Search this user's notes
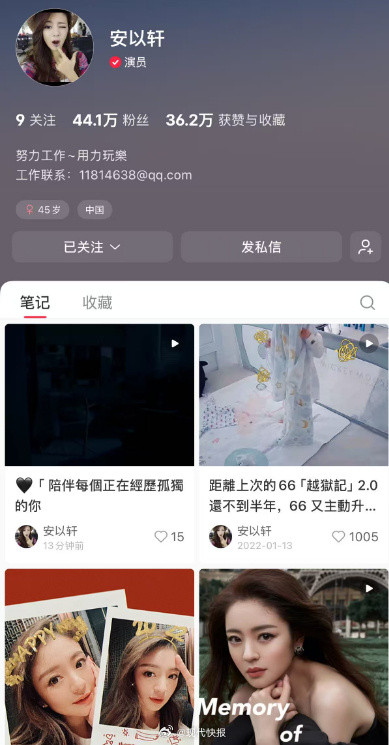 tap(367, 303)
